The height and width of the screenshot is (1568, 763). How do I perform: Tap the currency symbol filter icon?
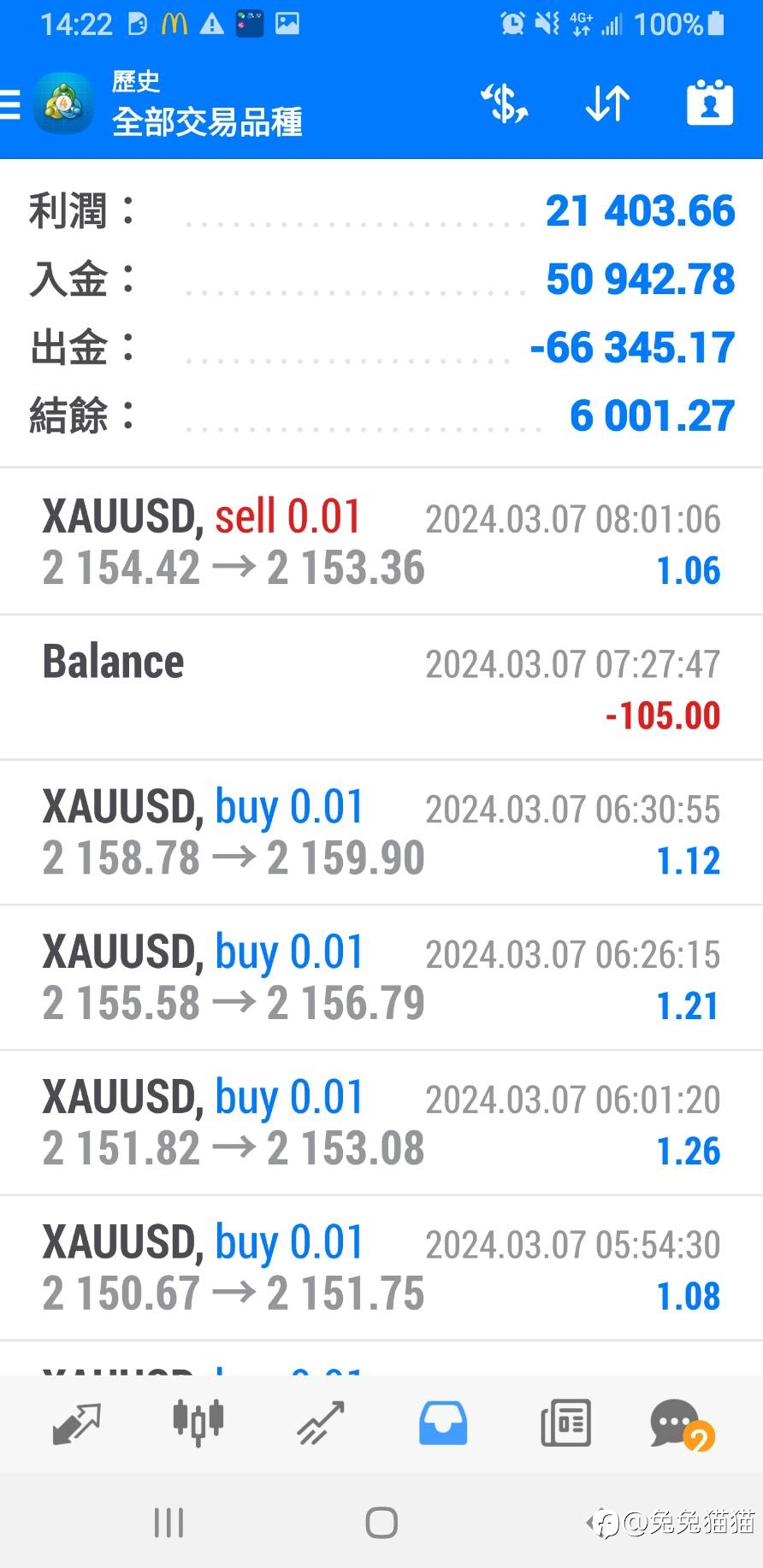[504, 103]
